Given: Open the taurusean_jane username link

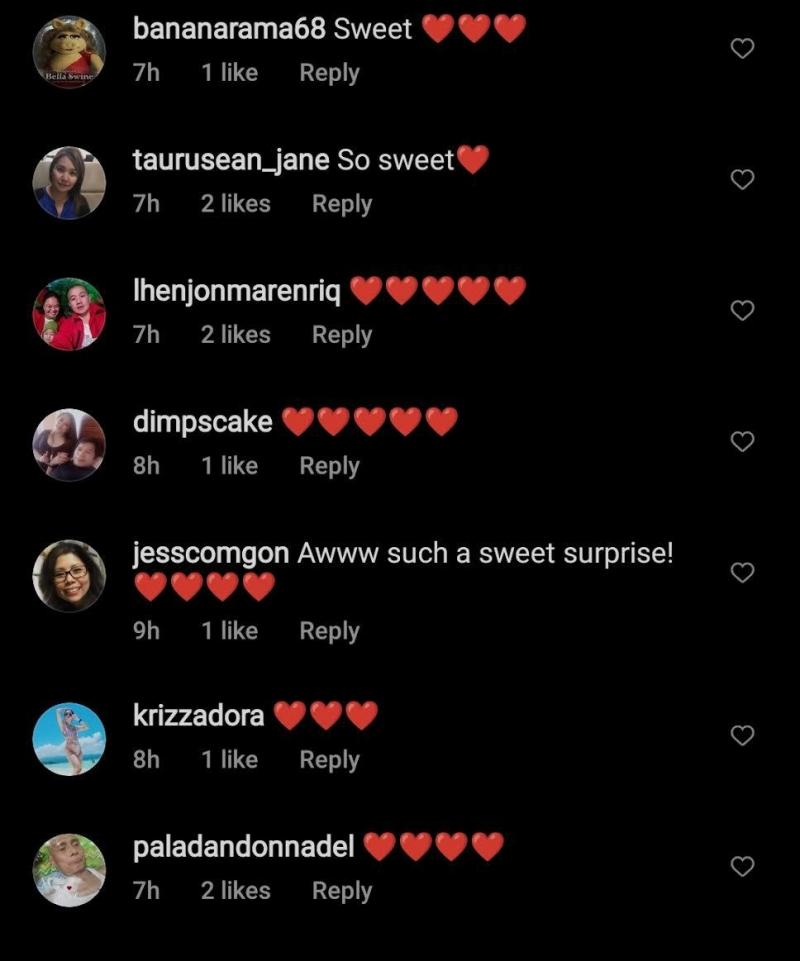Looking at the screenshot, I should (230, 159).
